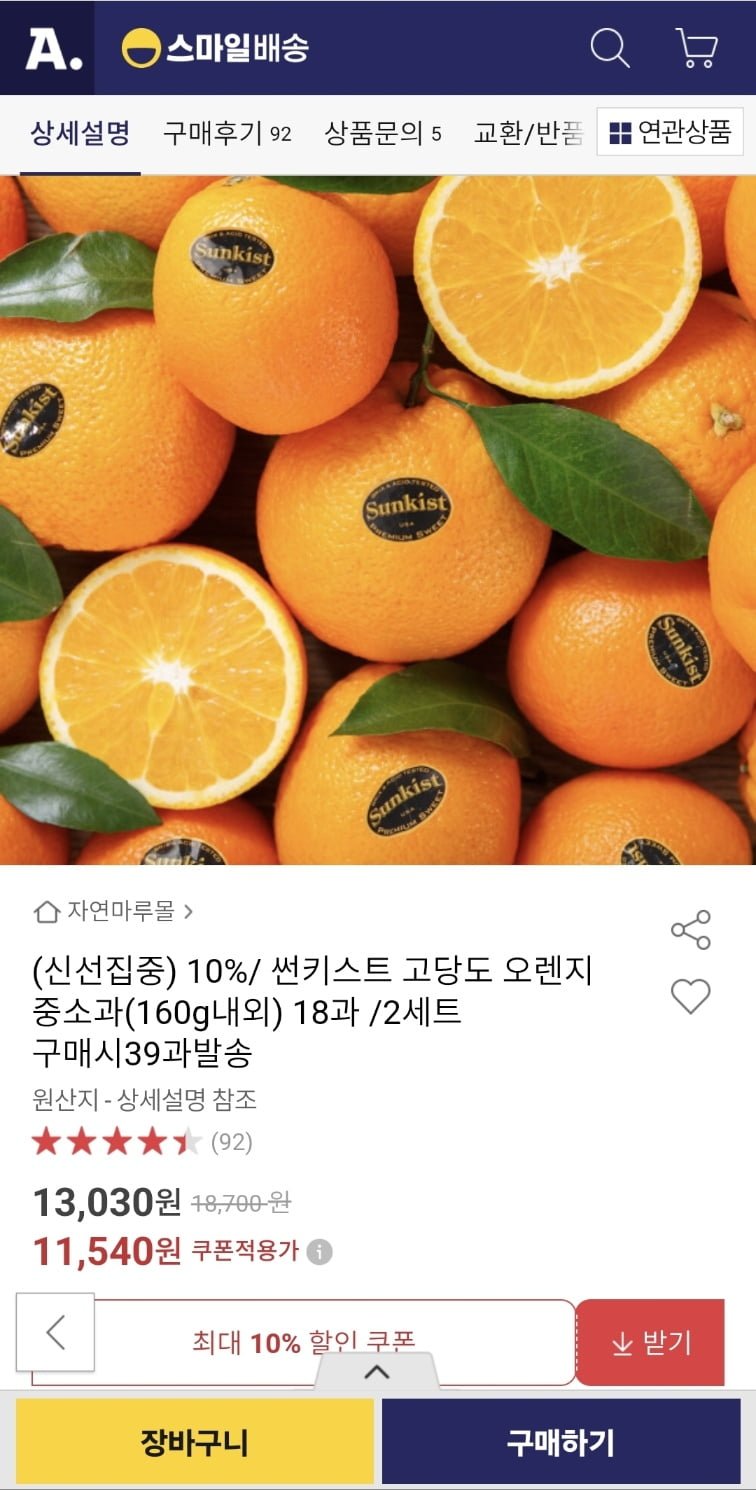Open 교환/반품 exchange and returns tab
Viewport: 756px width, 1490px height.
(527, 133)
